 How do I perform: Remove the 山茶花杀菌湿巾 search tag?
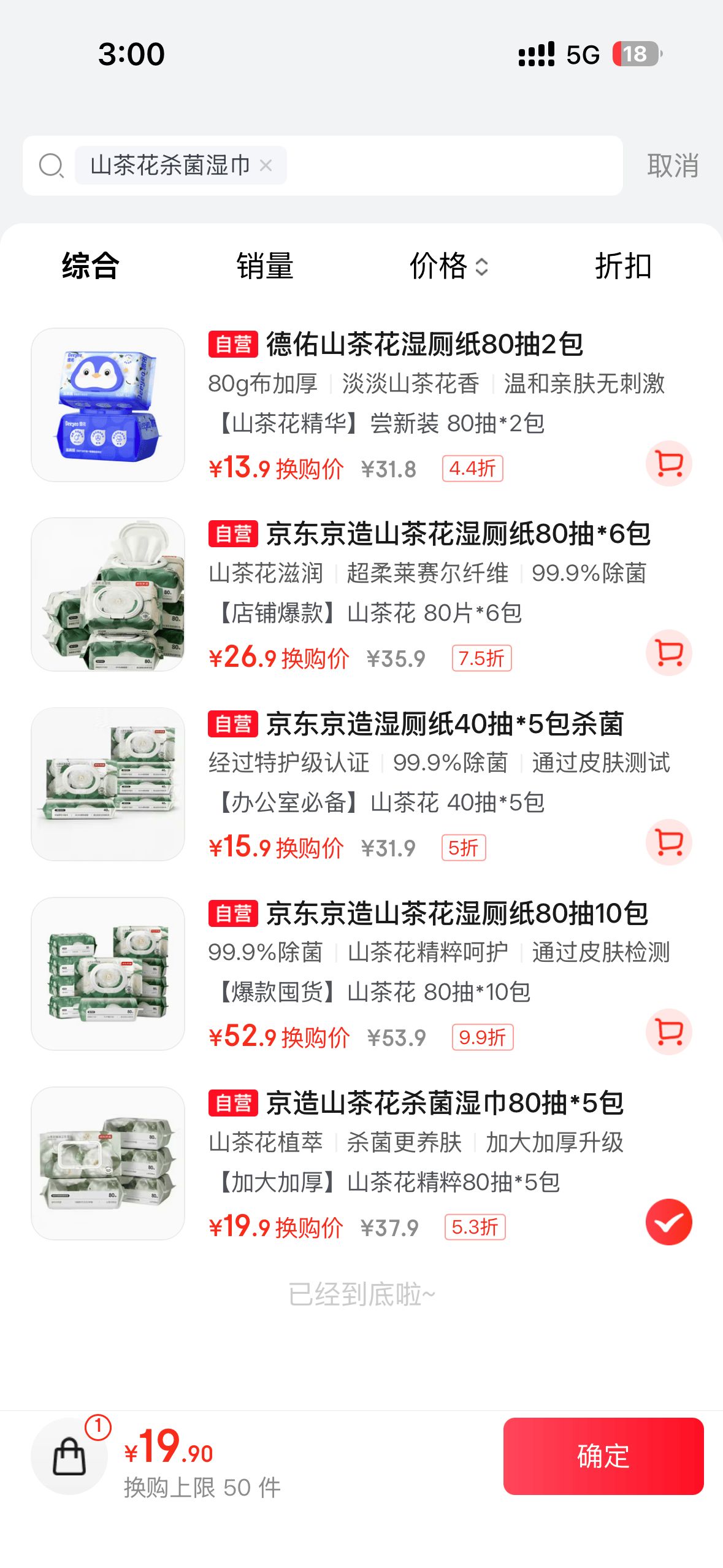(x=266, y=165)
